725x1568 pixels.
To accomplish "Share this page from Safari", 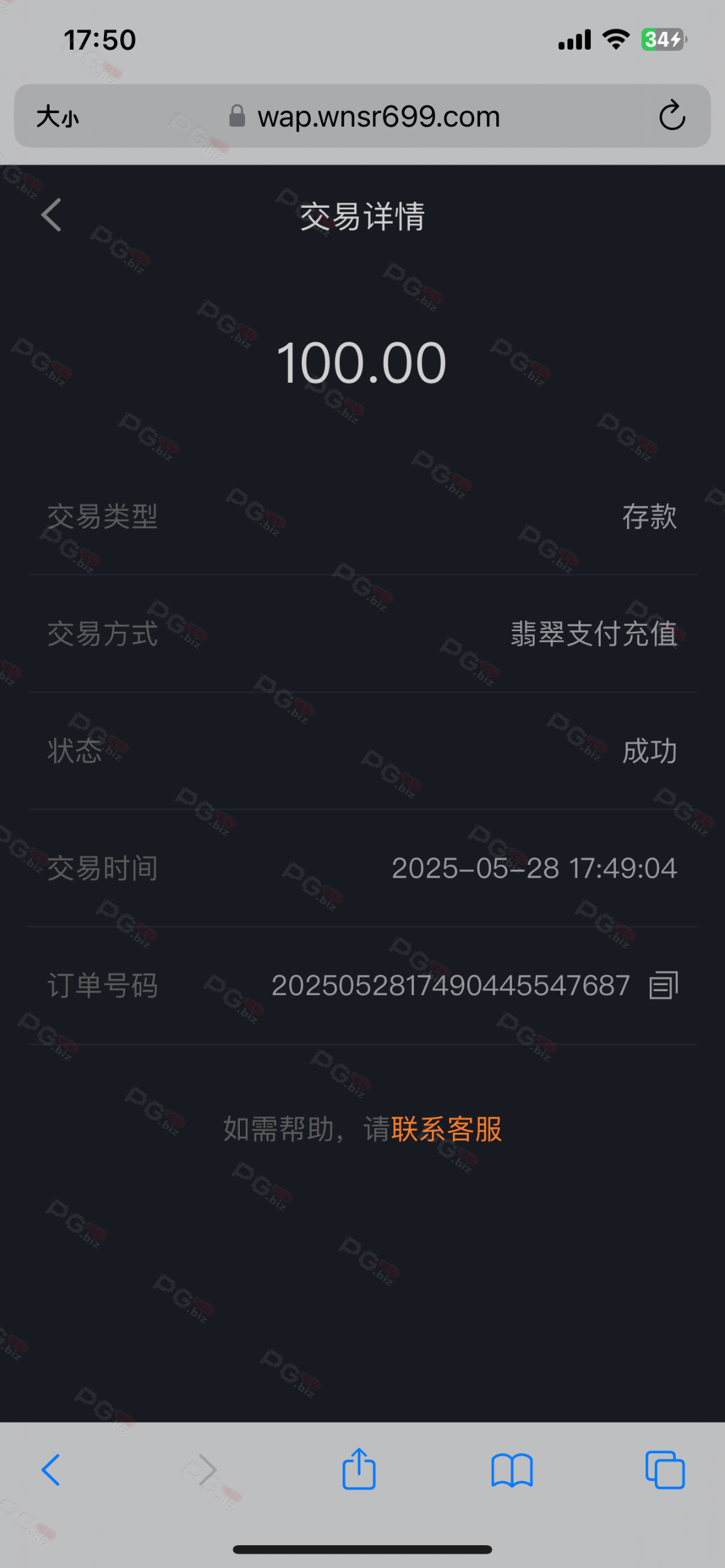I will pyautogui.click(x=359, y=1469).
